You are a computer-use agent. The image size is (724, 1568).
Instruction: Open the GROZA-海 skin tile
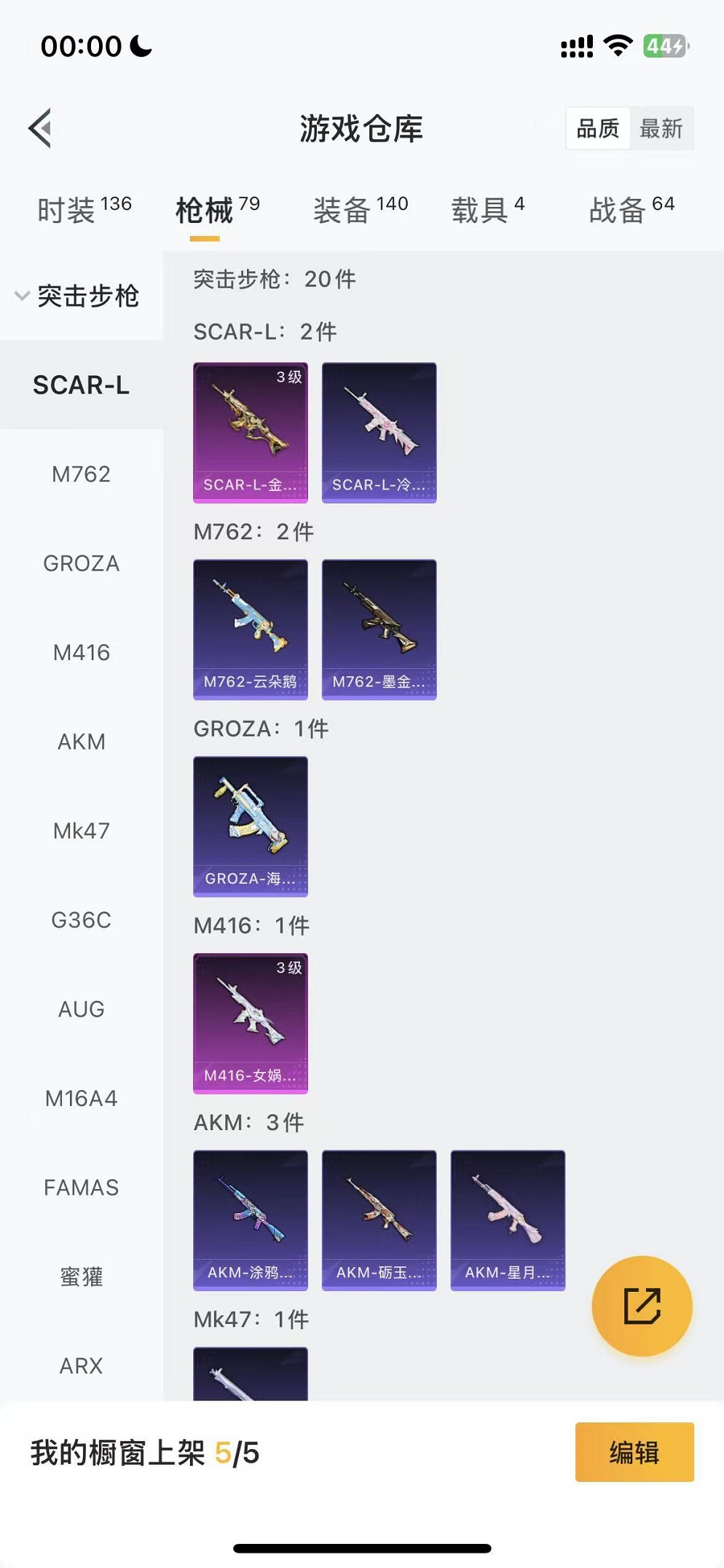(x=250, y=826)
